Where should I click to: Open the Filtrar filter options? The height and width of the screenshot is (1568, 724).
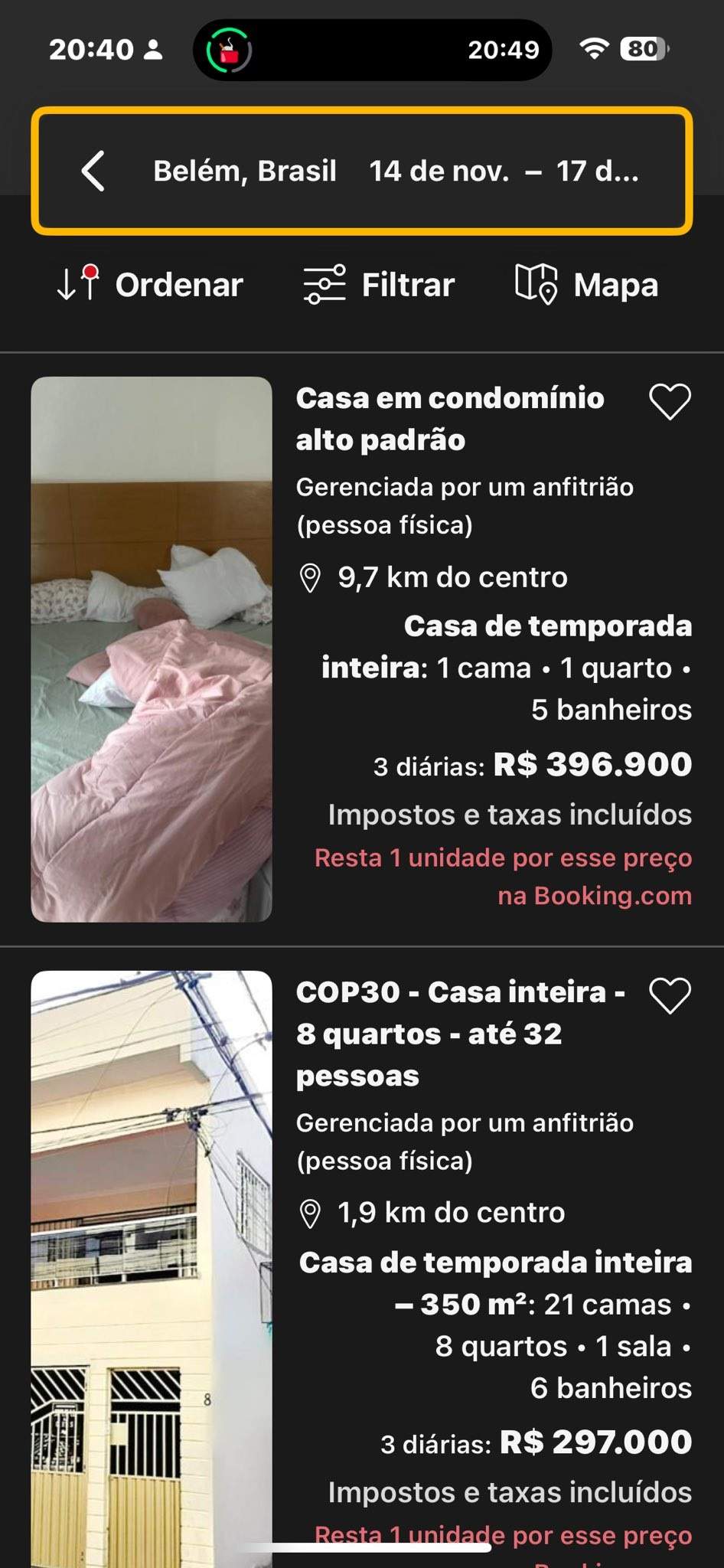click(x=379, y=285)
